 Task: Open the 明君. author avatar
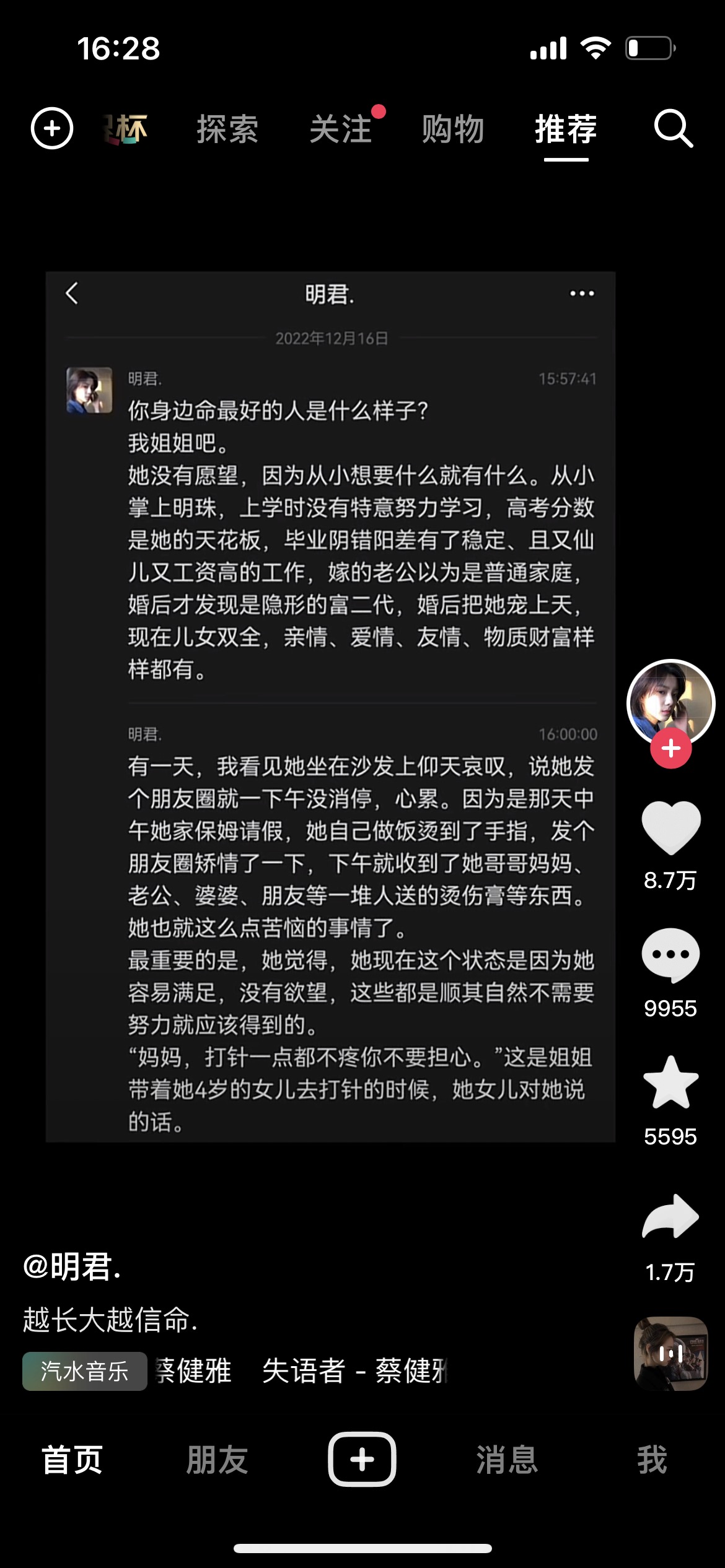click(x=670, y=702)
